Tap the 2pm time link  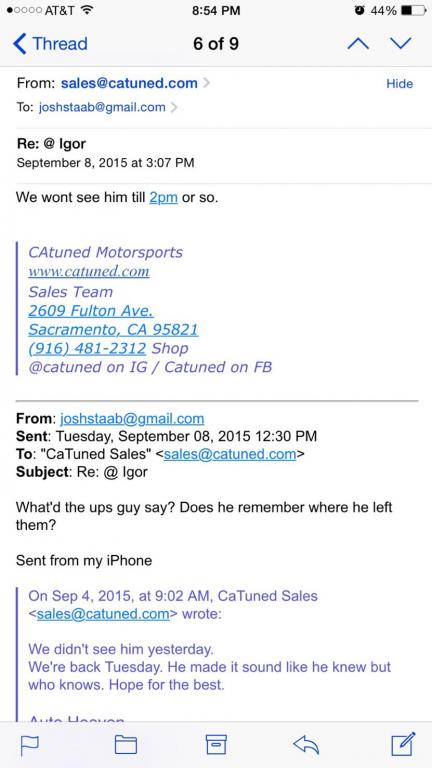163,198
